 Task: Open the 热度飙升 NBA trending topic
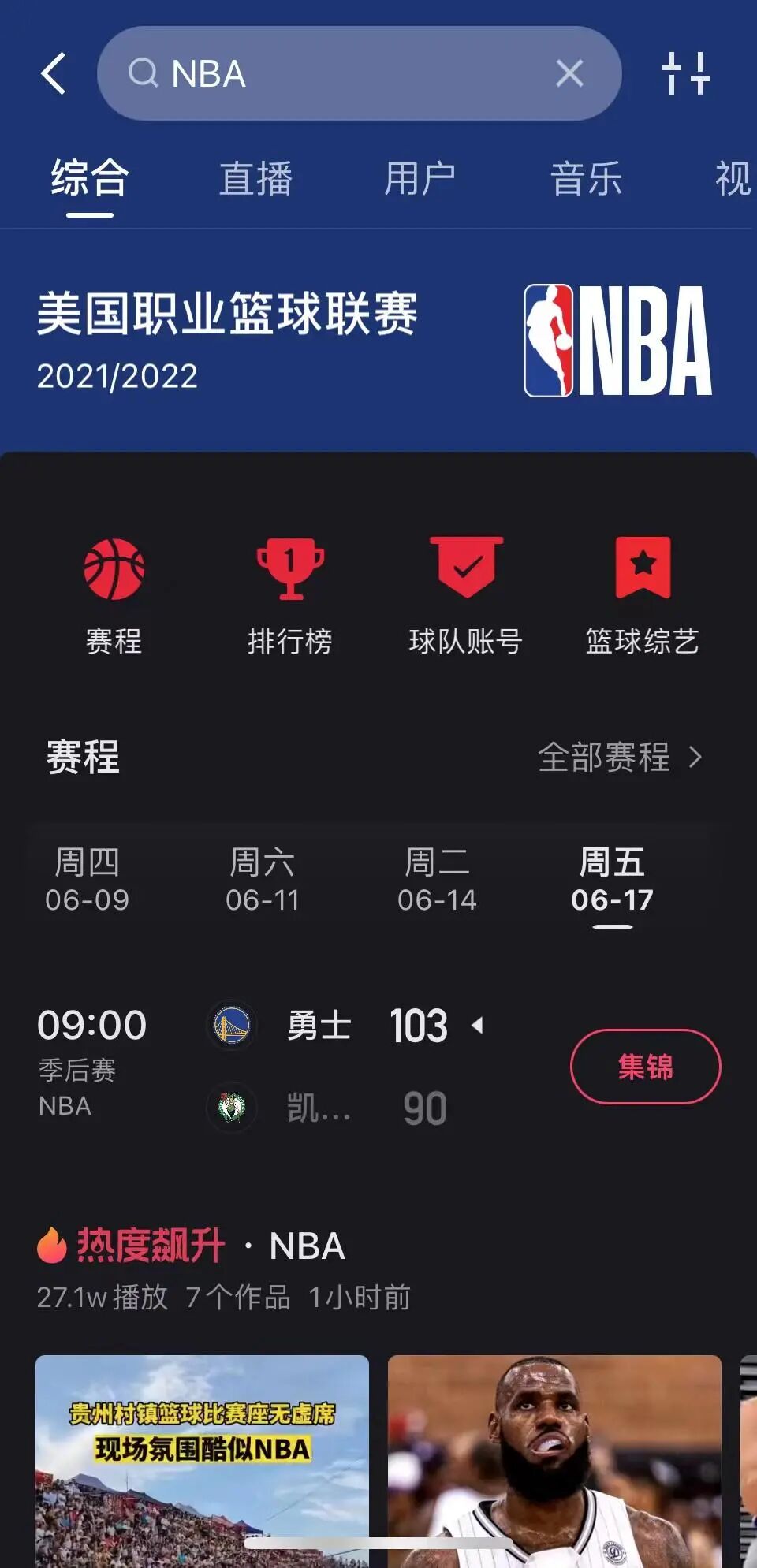213,1246
